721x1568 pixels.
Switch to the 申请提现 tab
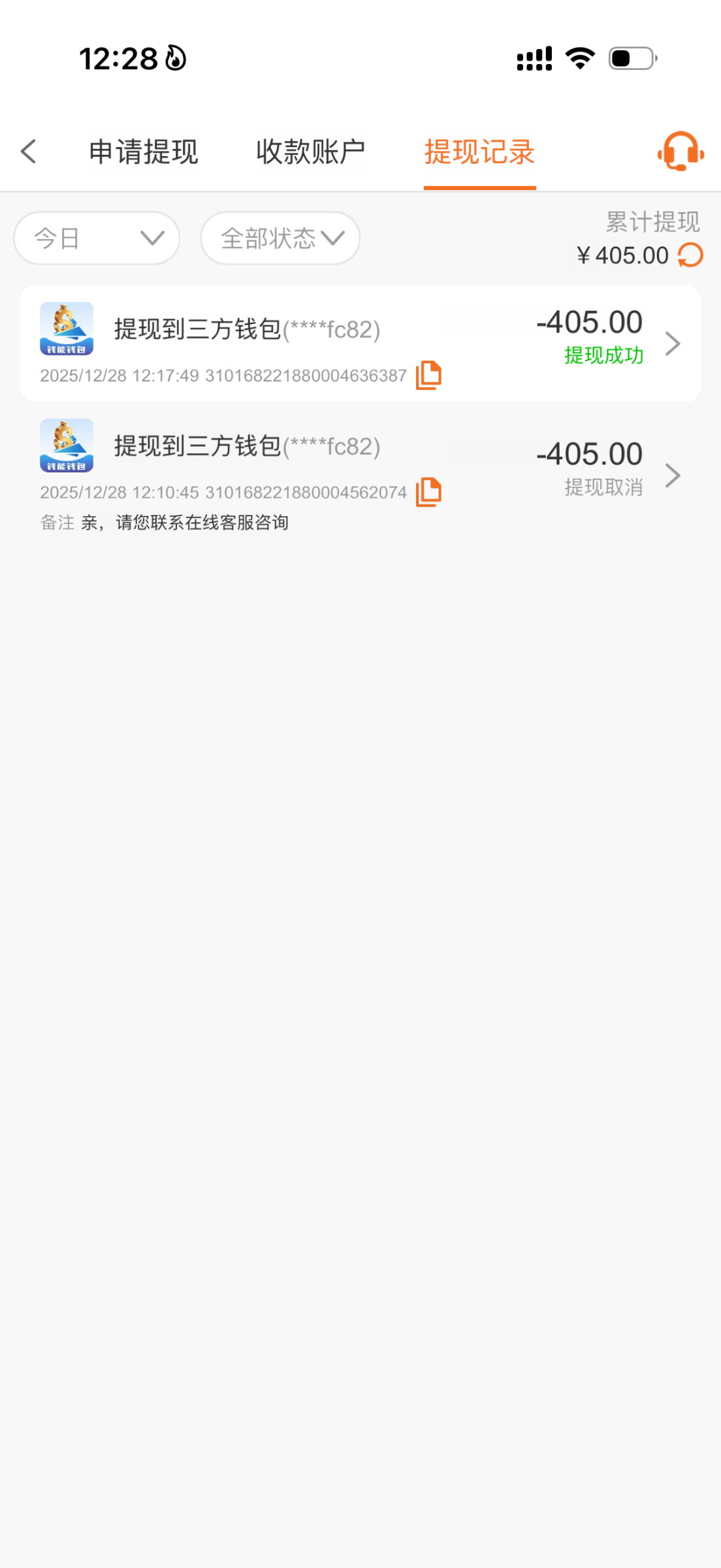[144, 152]
